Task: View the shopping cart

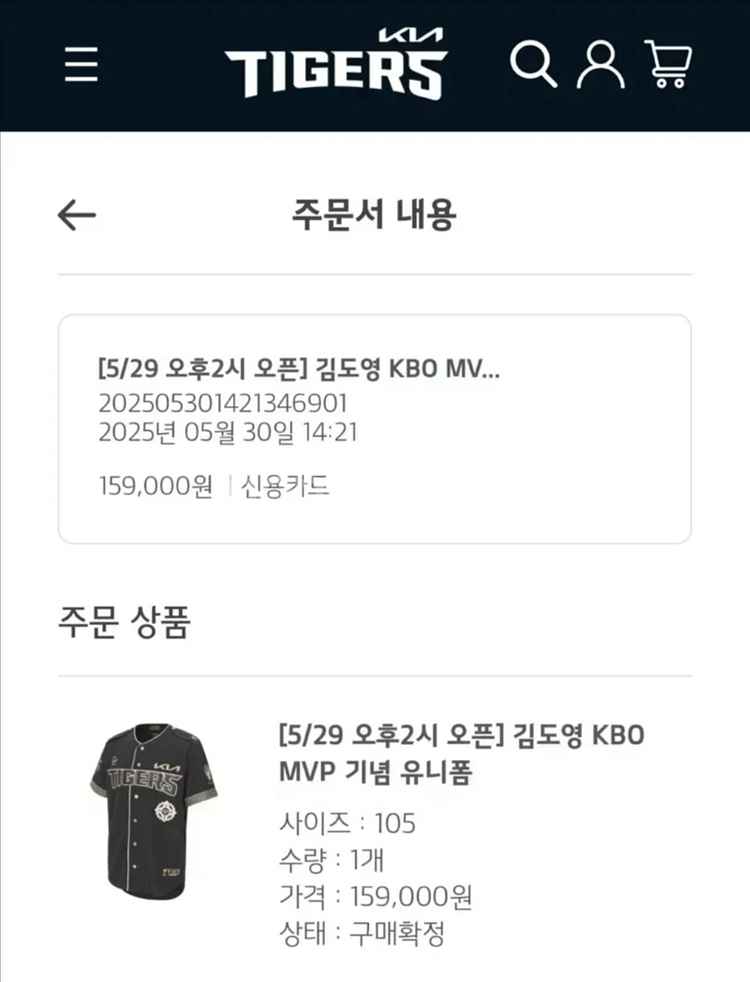Action: pyautogui.click(x=669, y=65)
